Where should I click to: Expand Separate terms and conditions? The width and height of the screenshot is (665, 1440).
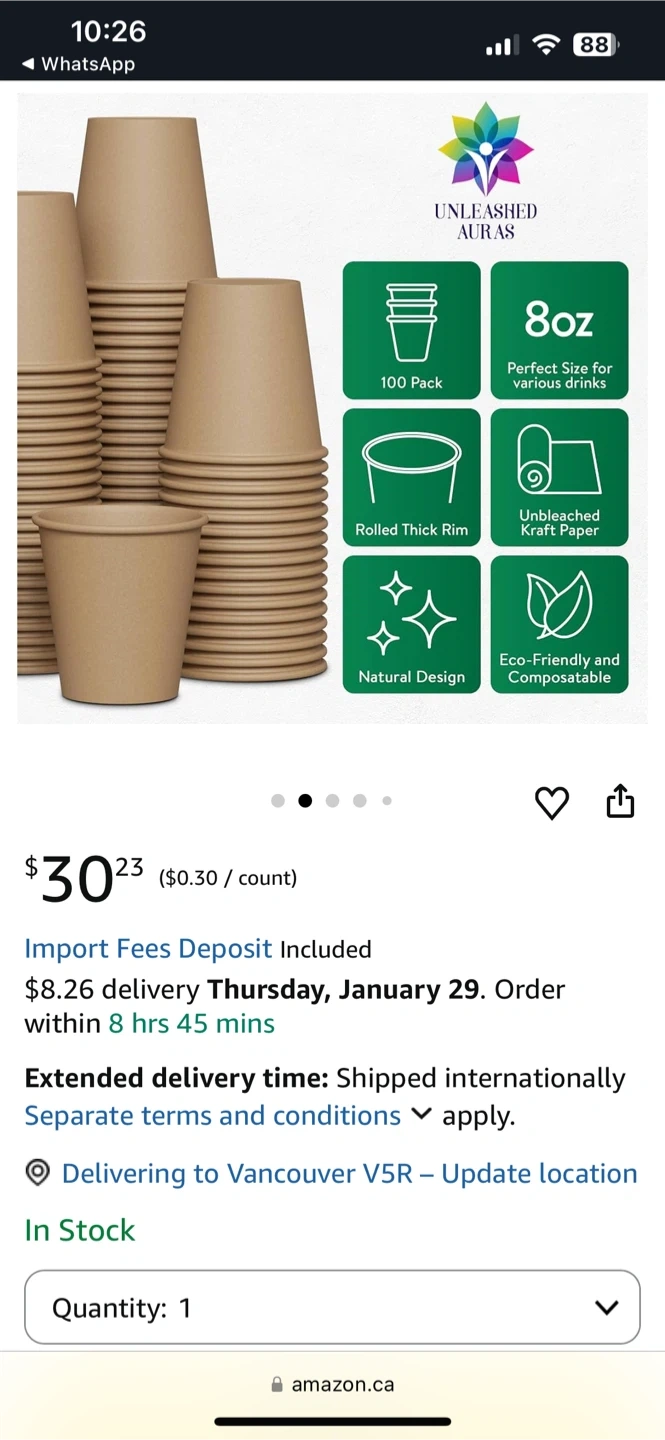coord(228,1116)
